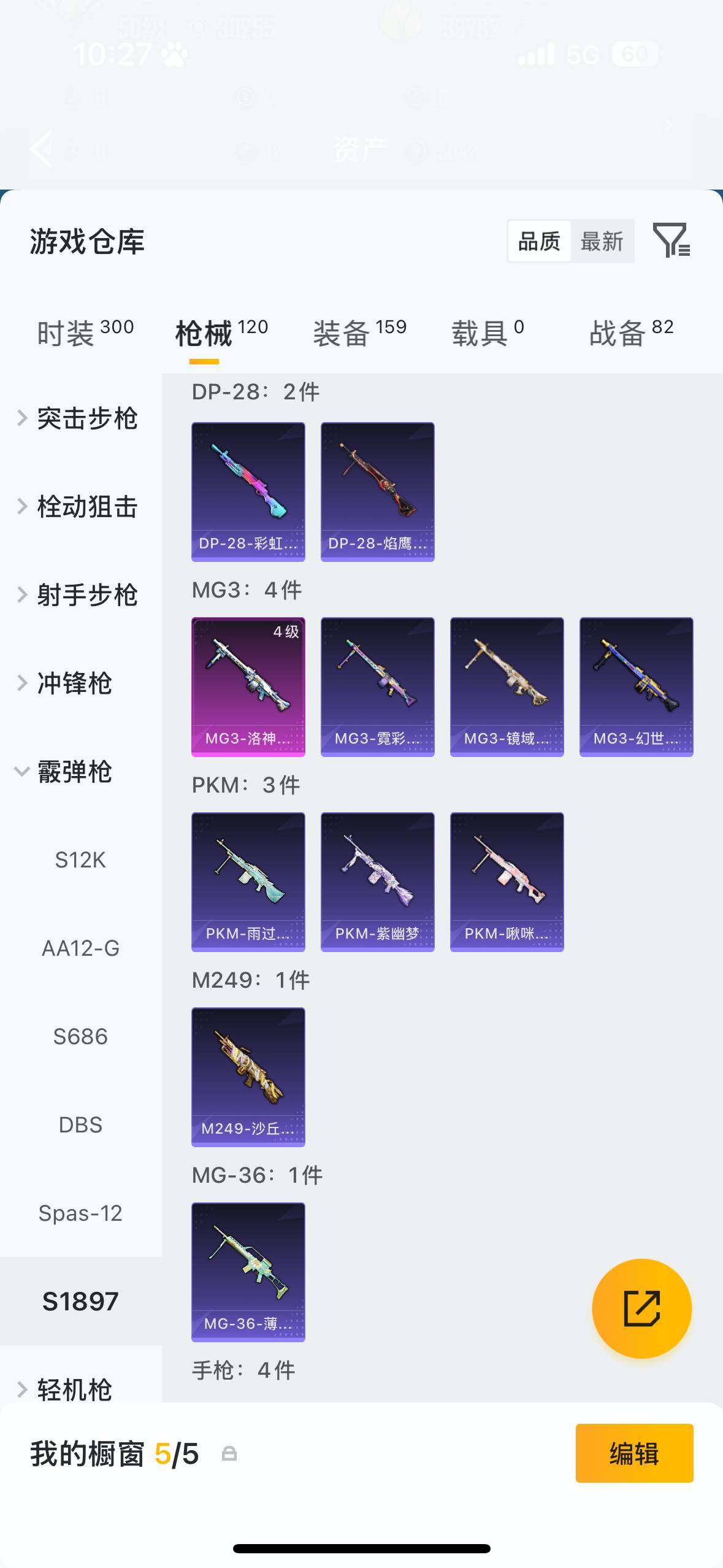
Task: Select S12K in the shotgun list
Action: coord(80,860)
